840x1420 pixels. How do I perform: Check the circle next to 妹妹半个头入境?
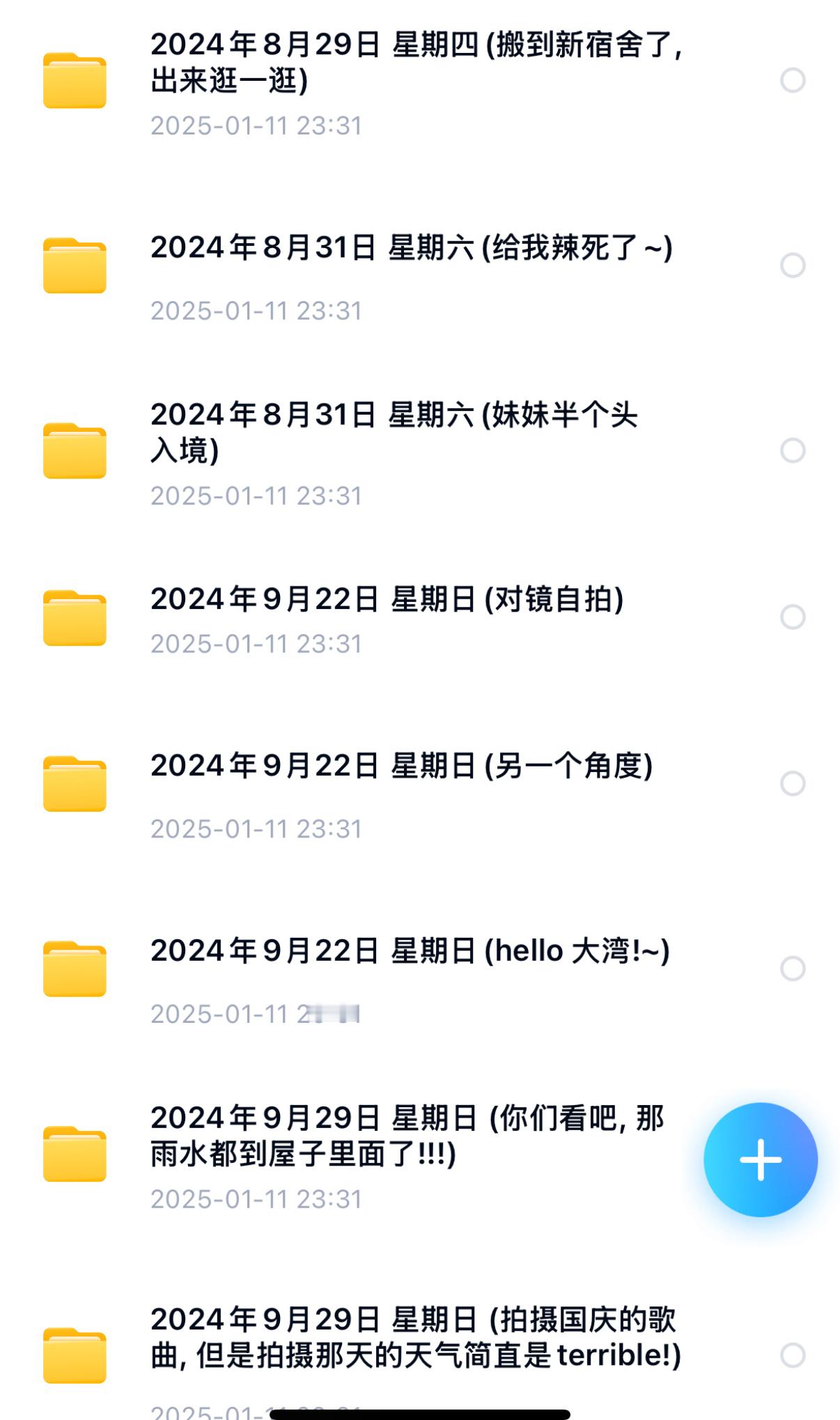point(793,451)
